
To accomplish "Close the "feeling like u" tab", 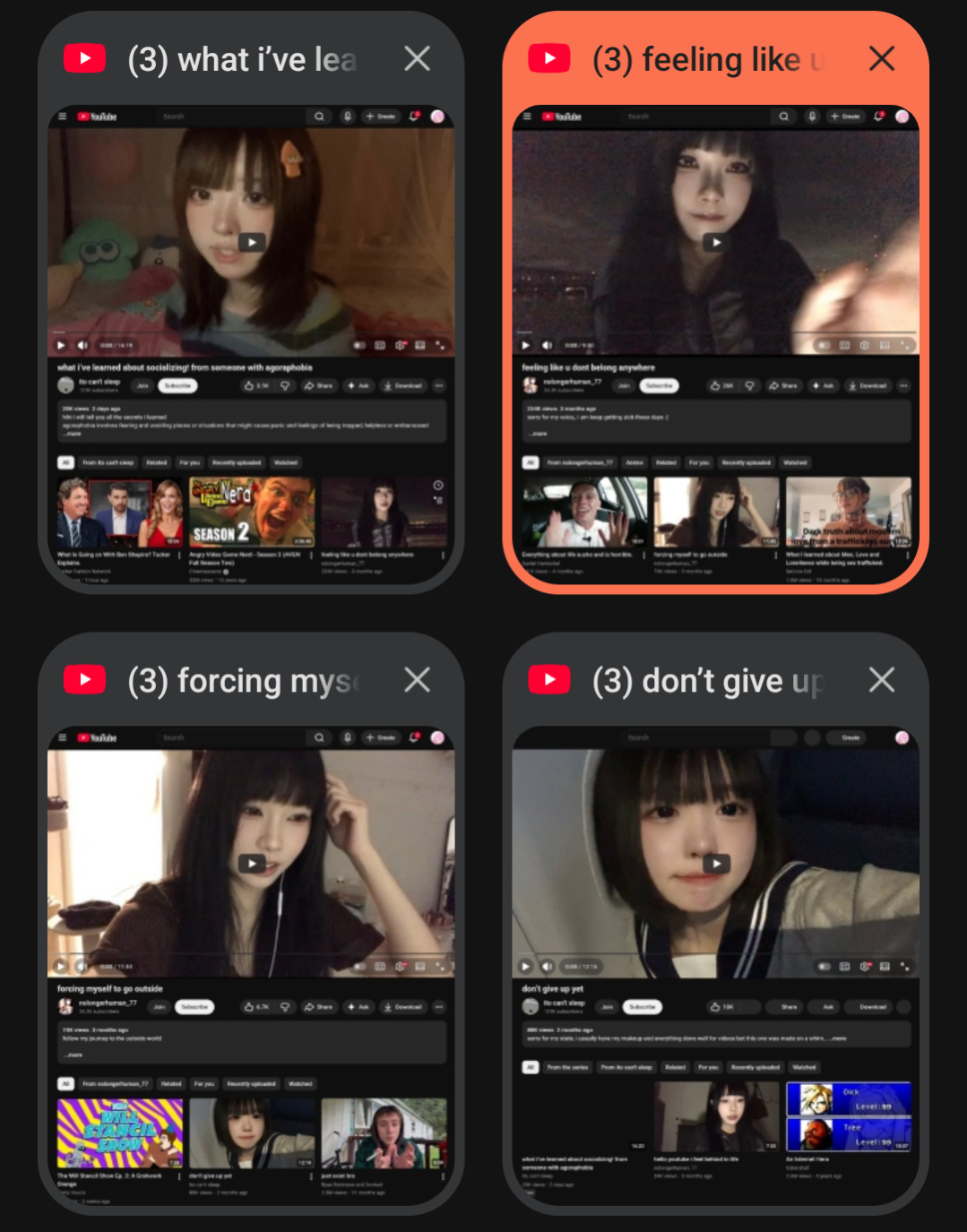I will click(x=882, y=59).
